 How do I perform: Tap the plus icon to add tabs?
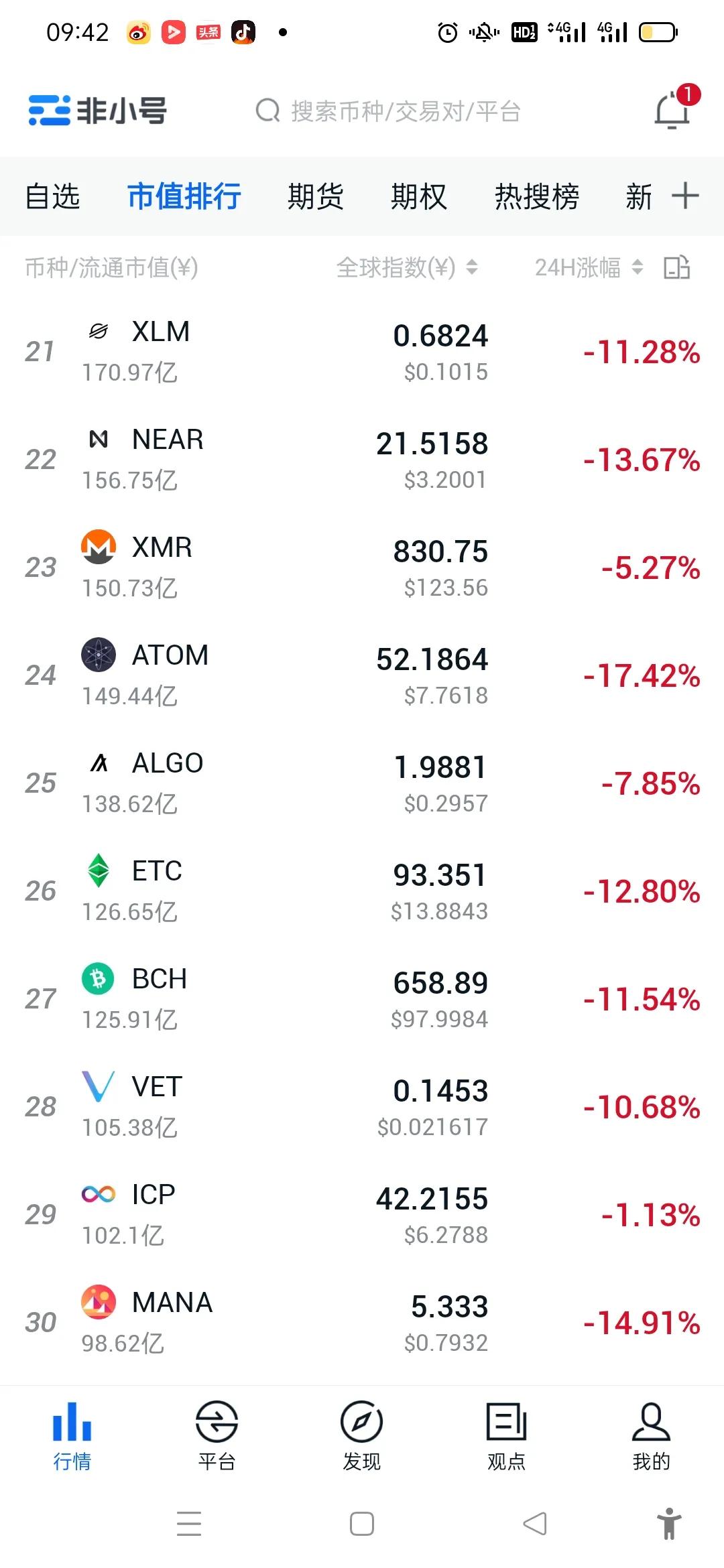click(685, 196)
